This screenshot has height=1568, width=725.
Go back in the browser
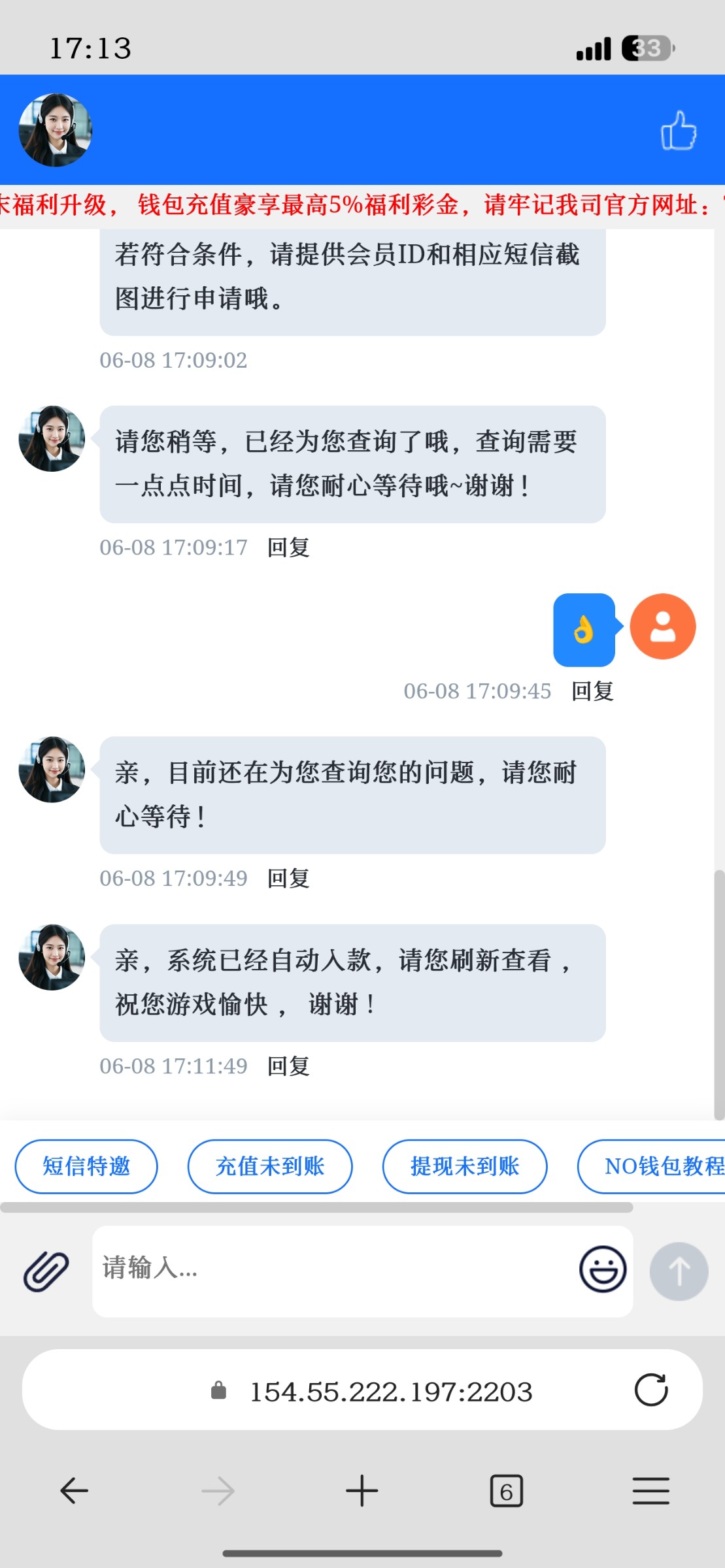pyautogui.click(x=74, y=1491)
